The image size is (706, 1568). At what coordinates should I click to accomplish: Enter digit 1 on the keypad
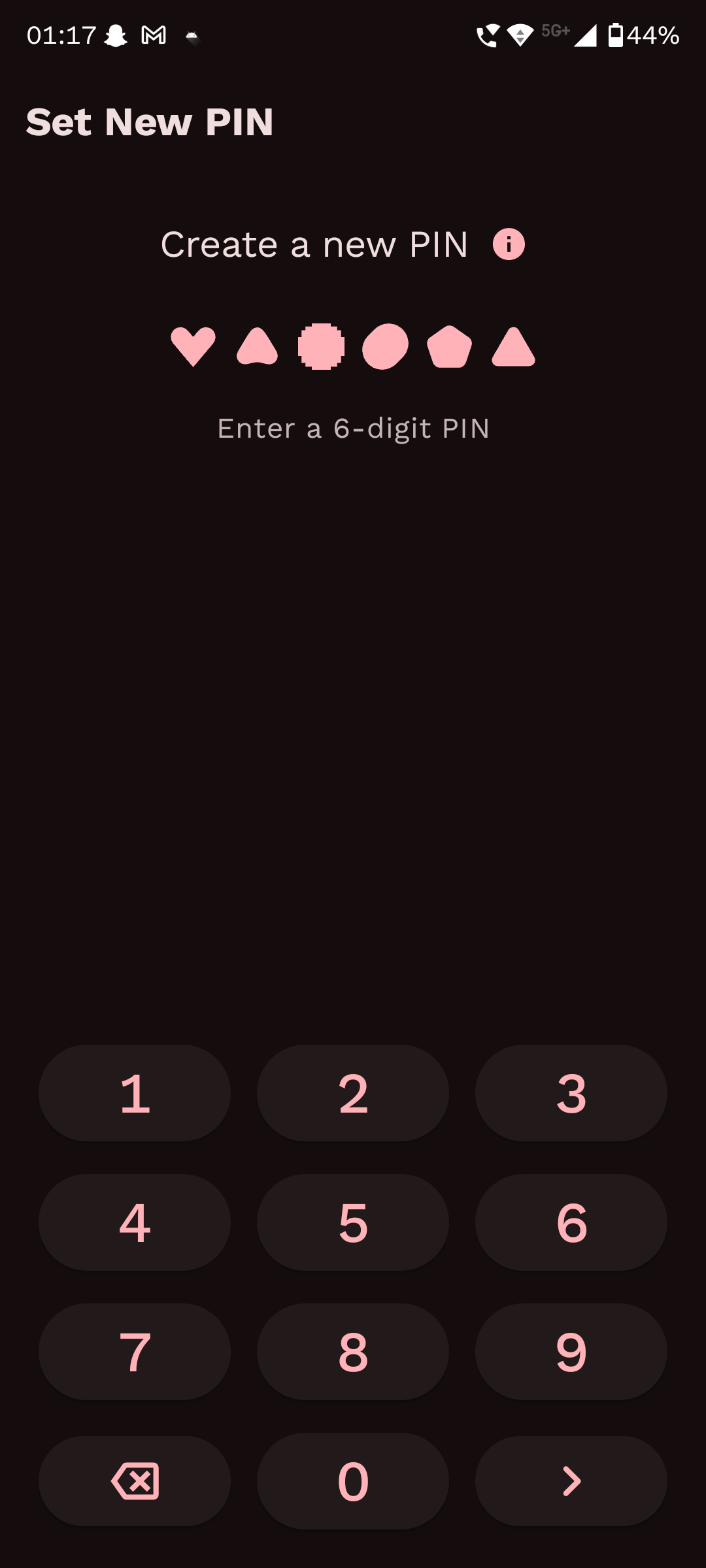135,1093
